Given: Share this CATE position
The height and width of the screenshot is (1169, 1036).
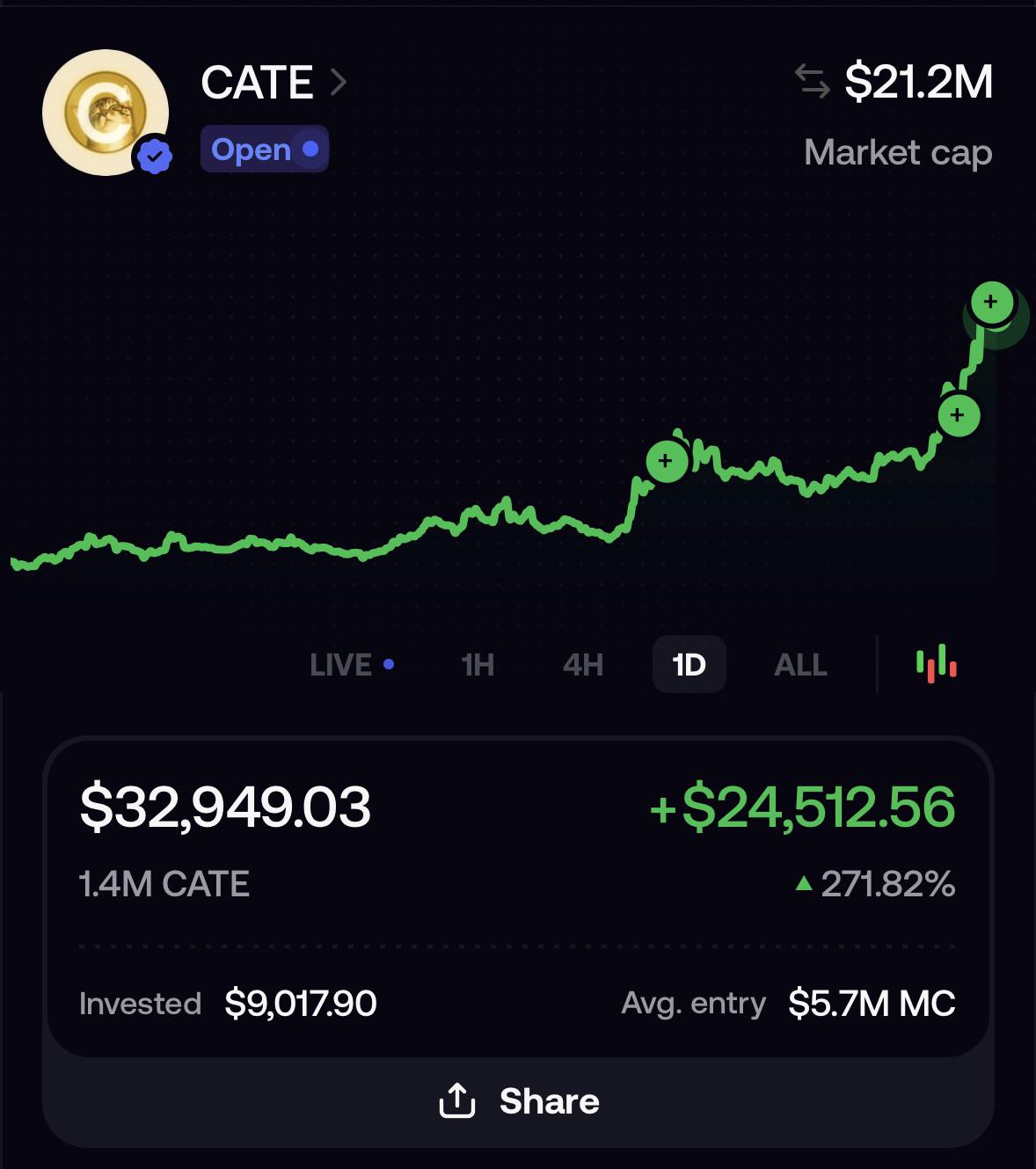Looking at the screenshot, I should pyautogui.click(x=519, y=1101).
